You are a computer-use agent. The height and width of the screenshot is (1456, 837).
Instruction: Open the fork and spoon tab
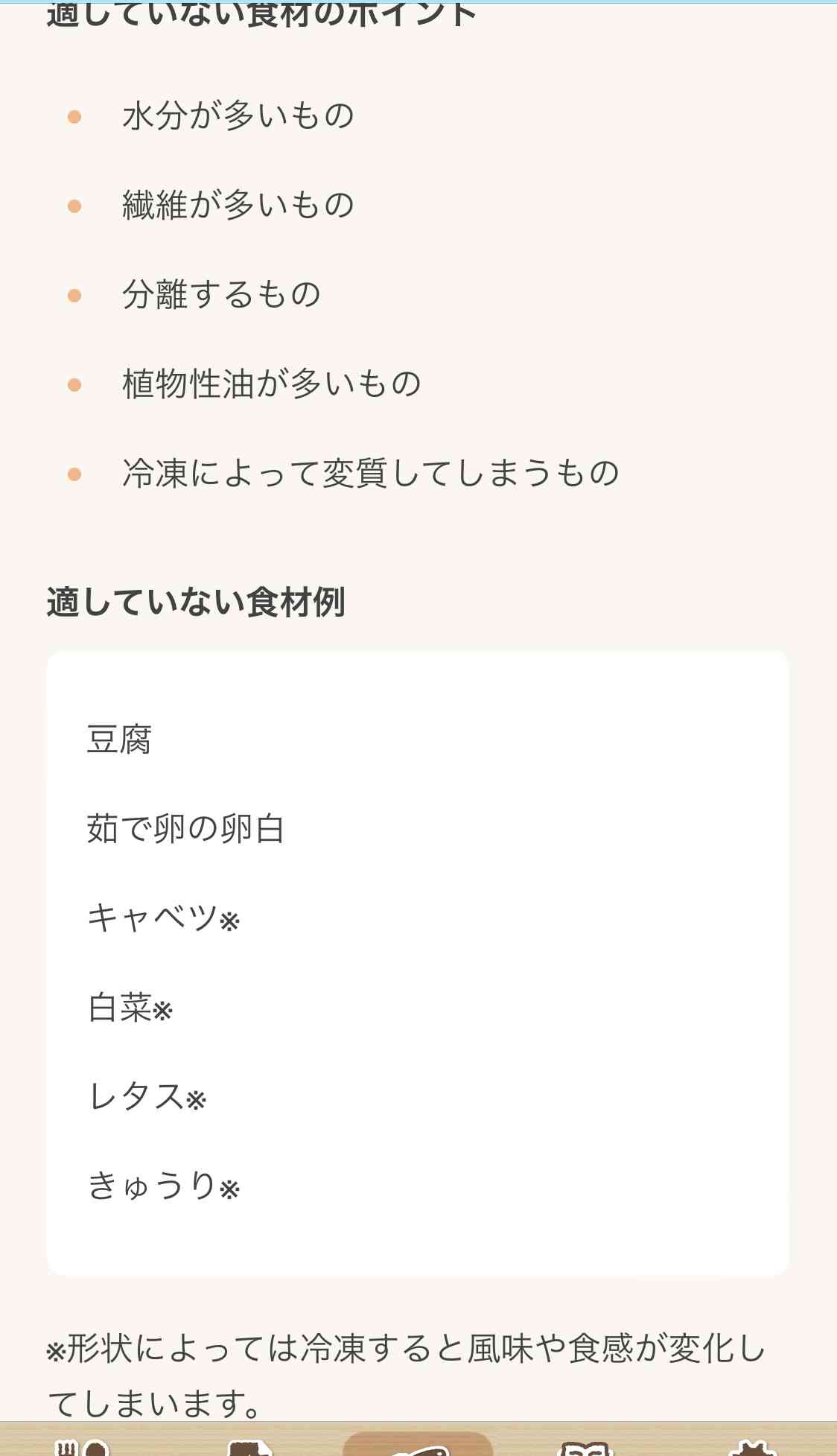coord(82,1446)
